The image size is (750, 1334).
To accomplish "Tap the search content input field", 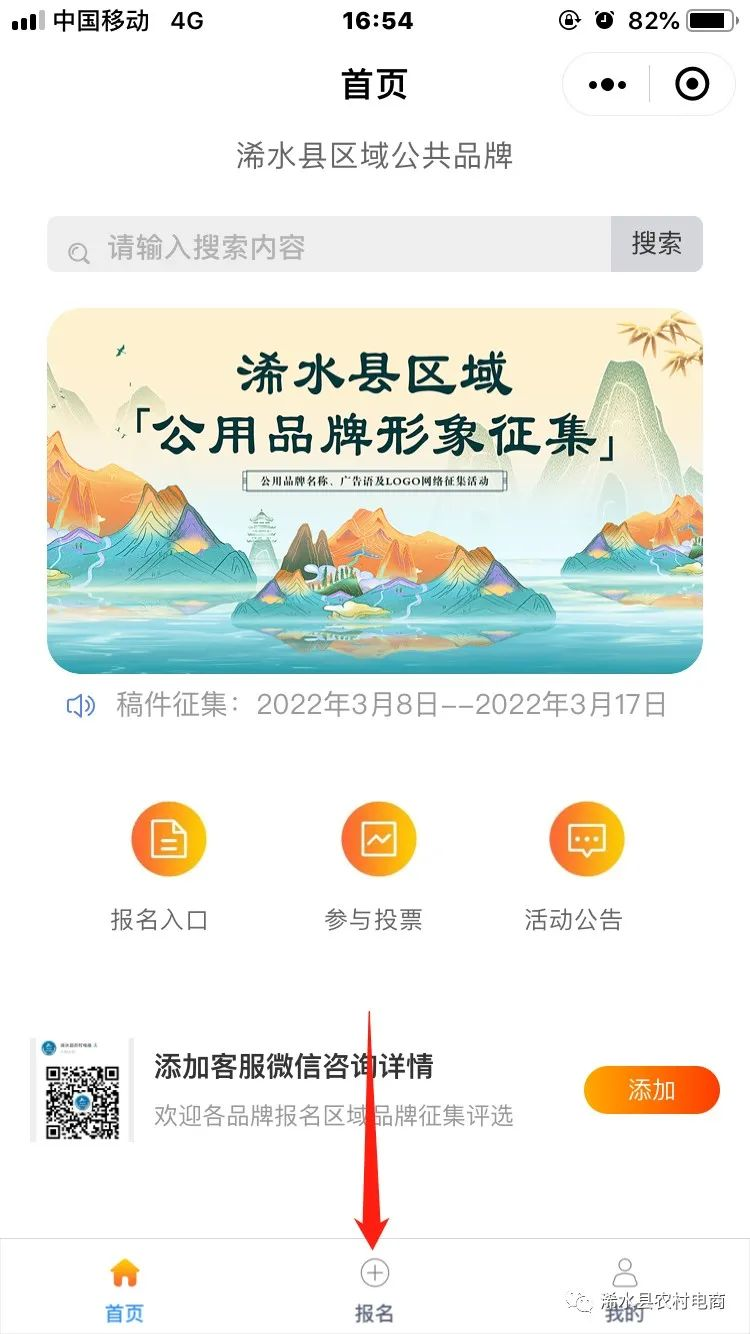I will pos(329,244).
